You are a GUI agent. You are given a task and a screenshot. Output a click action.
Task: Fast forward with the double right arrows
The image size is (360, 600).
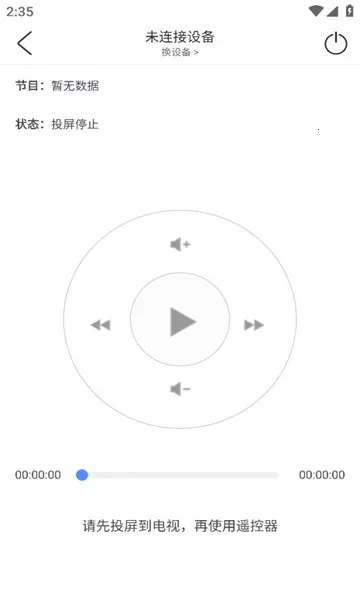(x=254, y=325)
